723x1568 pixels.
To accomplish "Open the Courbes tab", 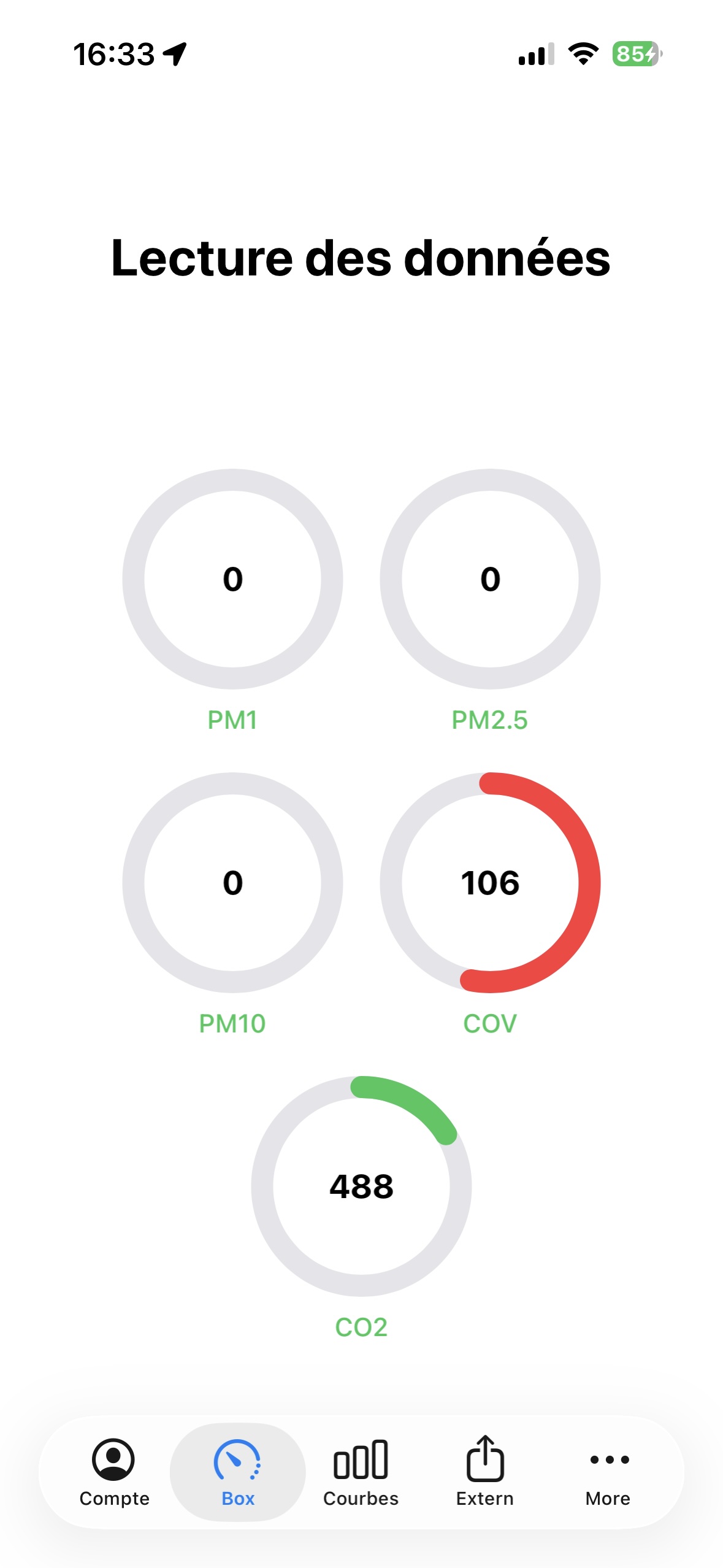I will pyautogui.click(x=361, y=1471).
